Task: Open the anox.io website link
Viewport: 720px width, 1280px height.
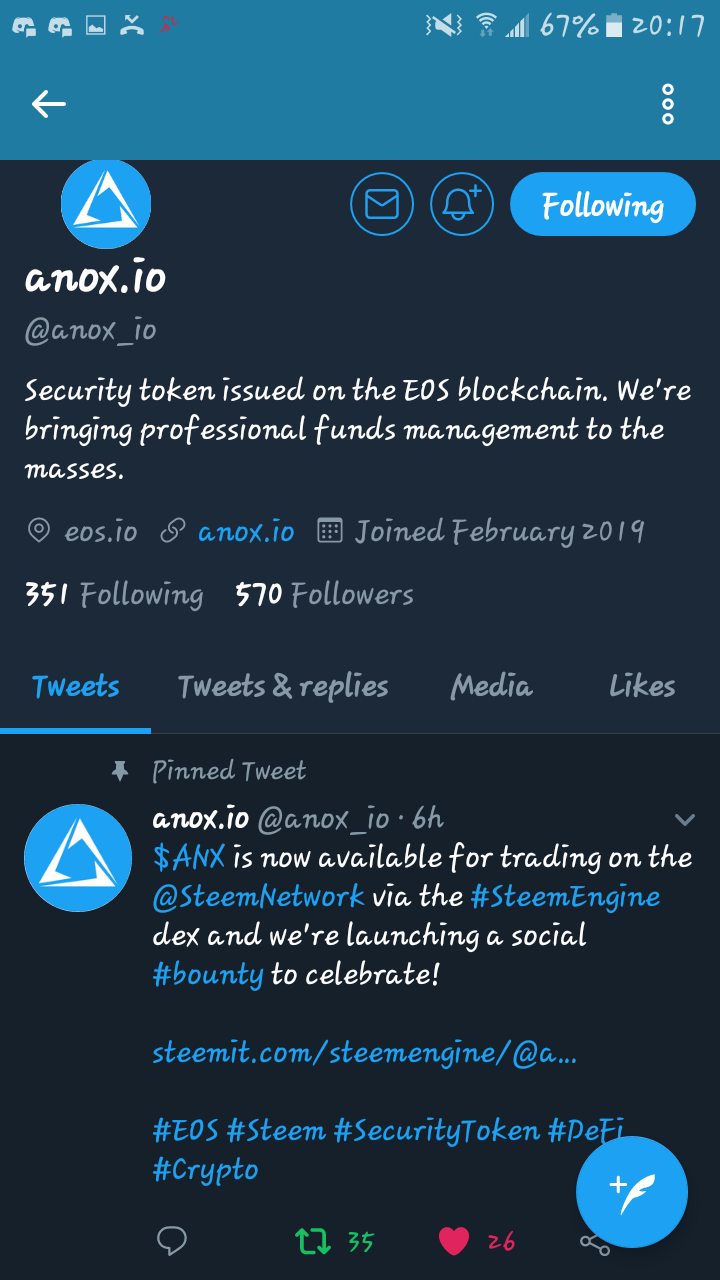Action: [x=245, y=532]
